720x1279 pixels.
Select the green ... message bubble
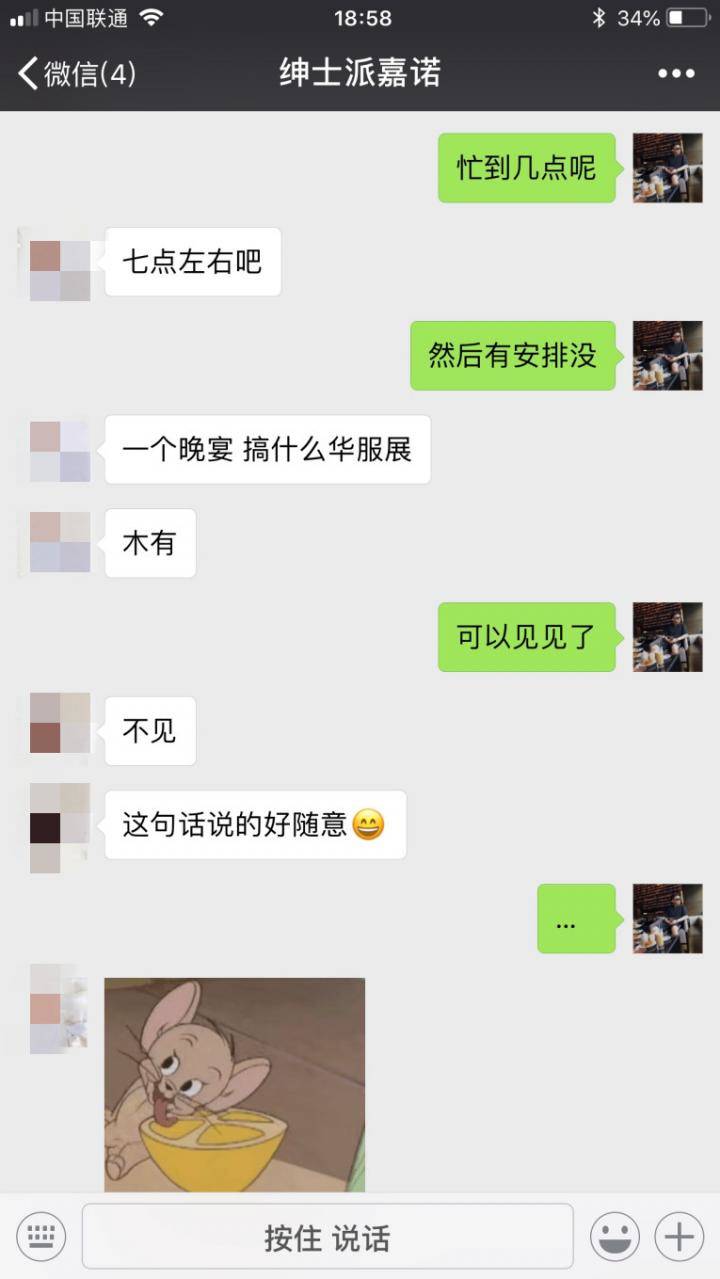pos(576,919)
